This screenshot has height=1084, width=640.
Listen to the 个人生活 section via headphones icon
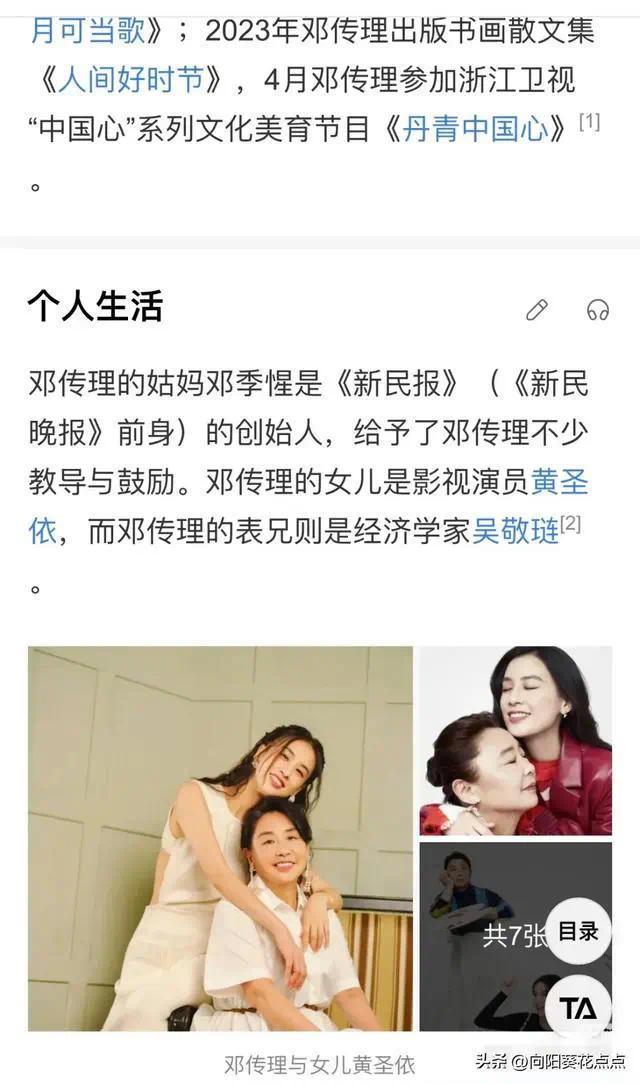click(598, 310)
